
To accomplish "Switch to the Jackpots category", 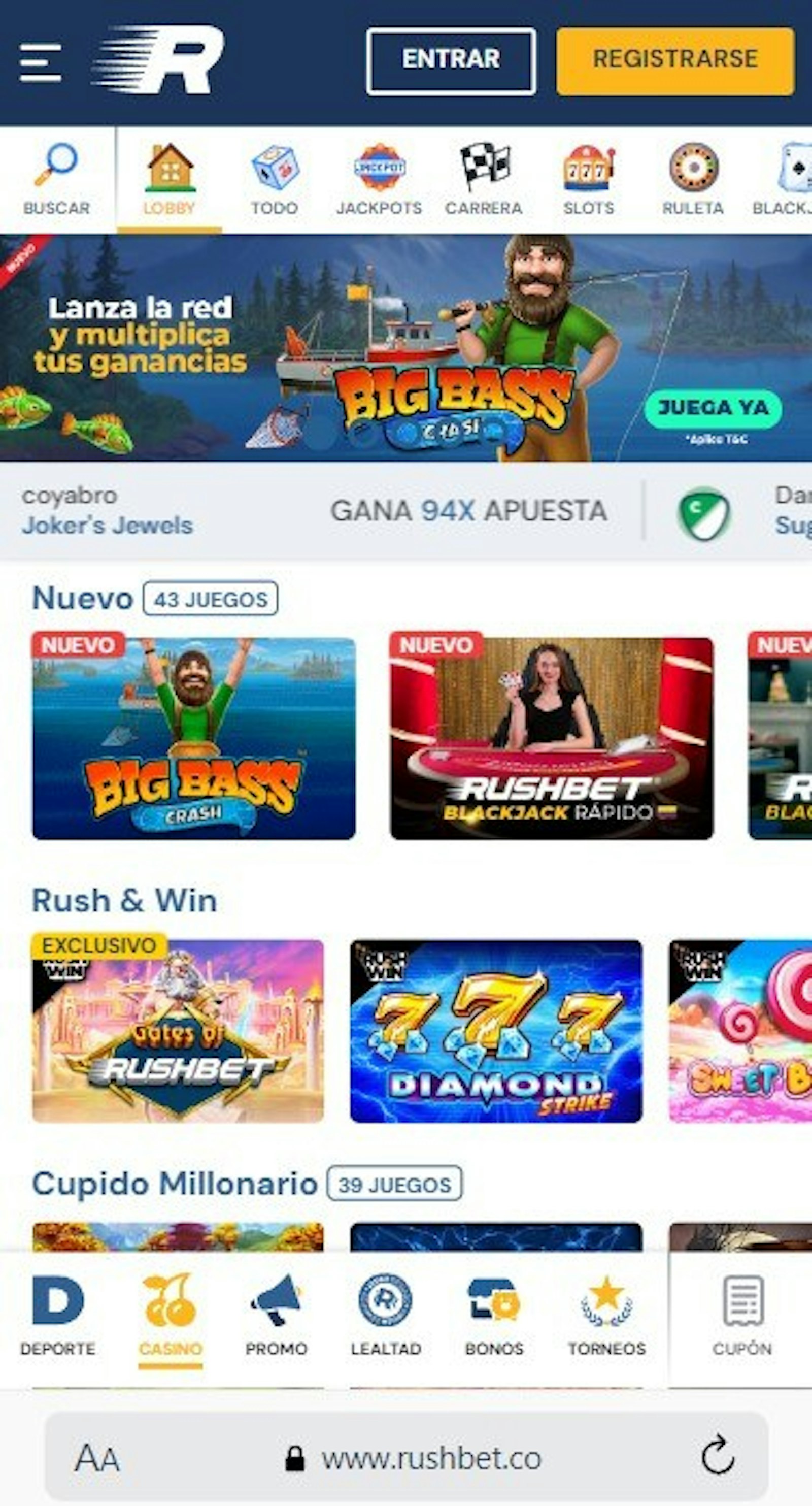I will click(379, 179).
